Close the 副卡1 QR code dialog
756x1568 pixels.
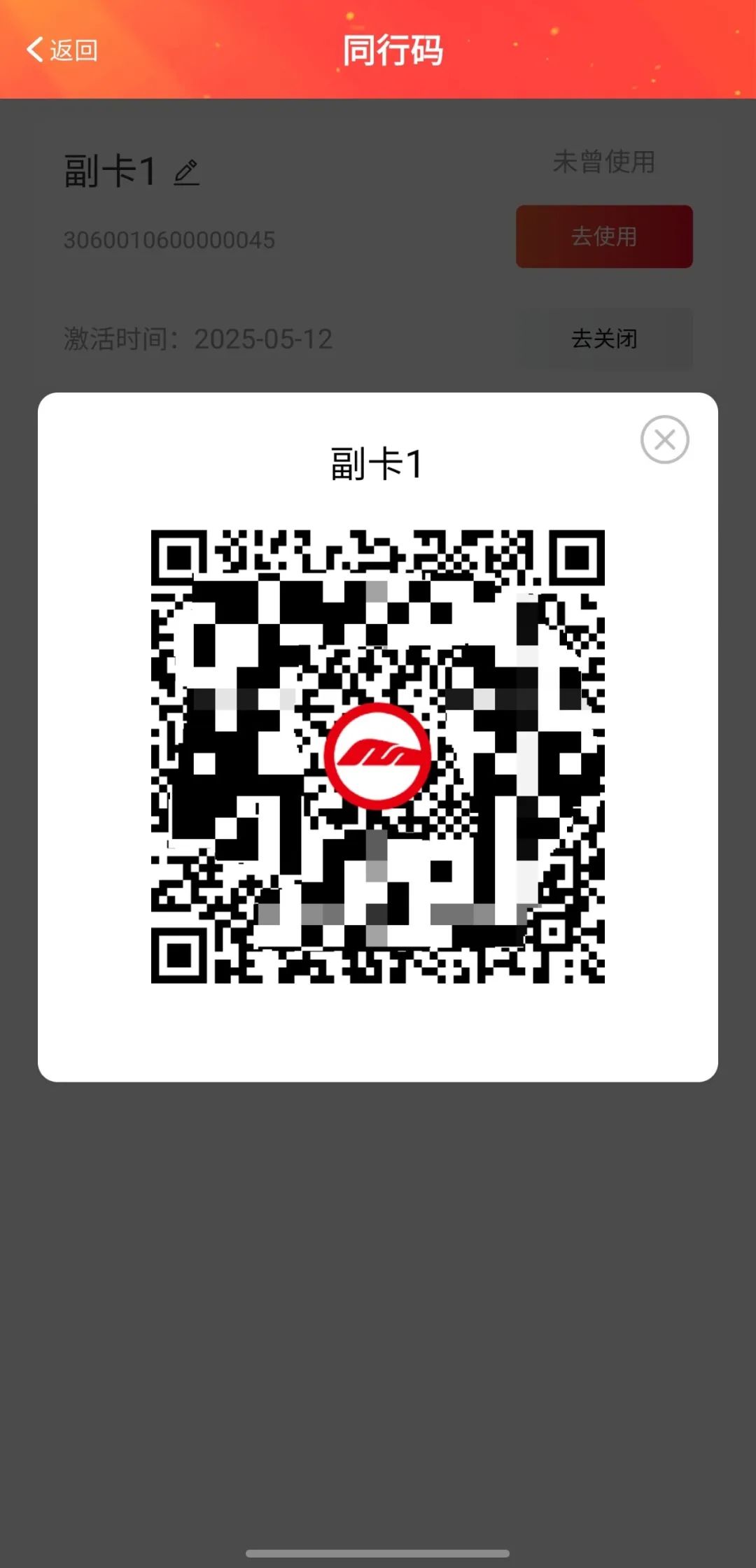coord(664,439)
